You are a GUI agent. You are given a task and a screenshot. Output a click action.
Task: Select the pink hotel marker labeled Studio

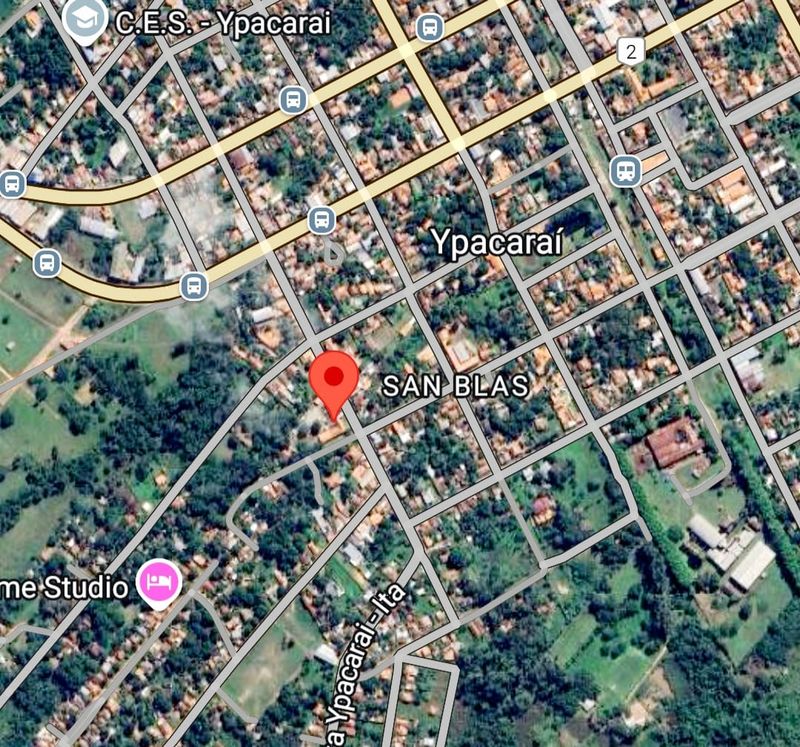[x=159, y=583]
